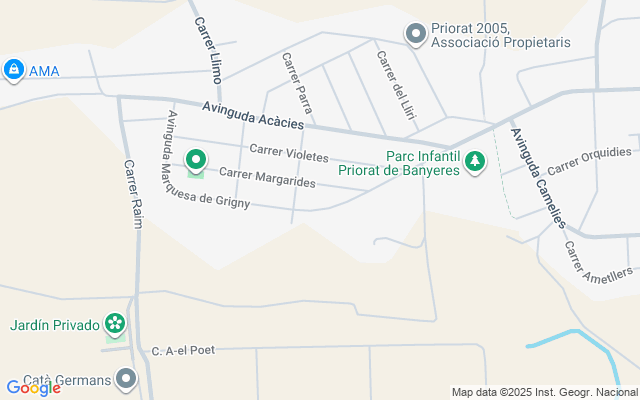View the Catà Germans place pin
The image size is (640, 400).
(126, 378)
